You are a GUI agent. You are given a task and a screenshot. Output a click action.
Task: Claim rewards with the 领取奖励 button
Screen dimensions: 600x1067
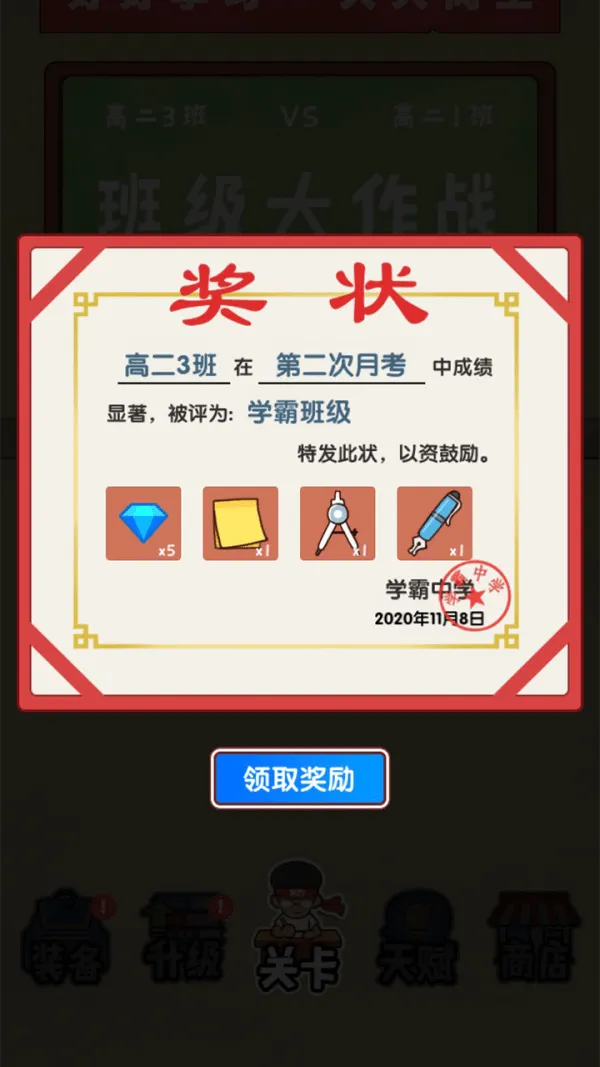pos(299,778)
